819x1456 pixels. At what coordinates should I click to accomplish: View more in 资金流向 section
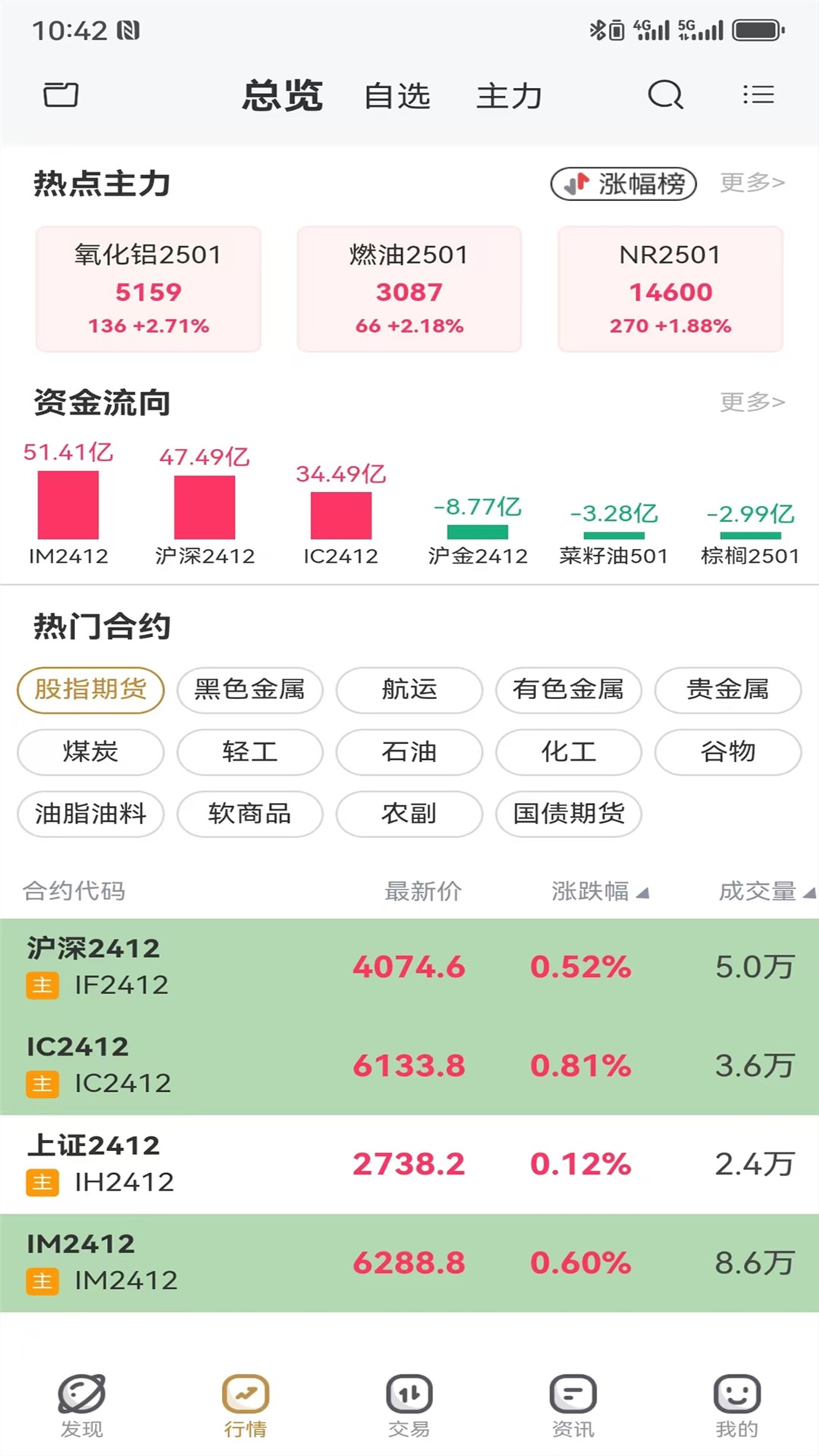[x=752, y=402]
